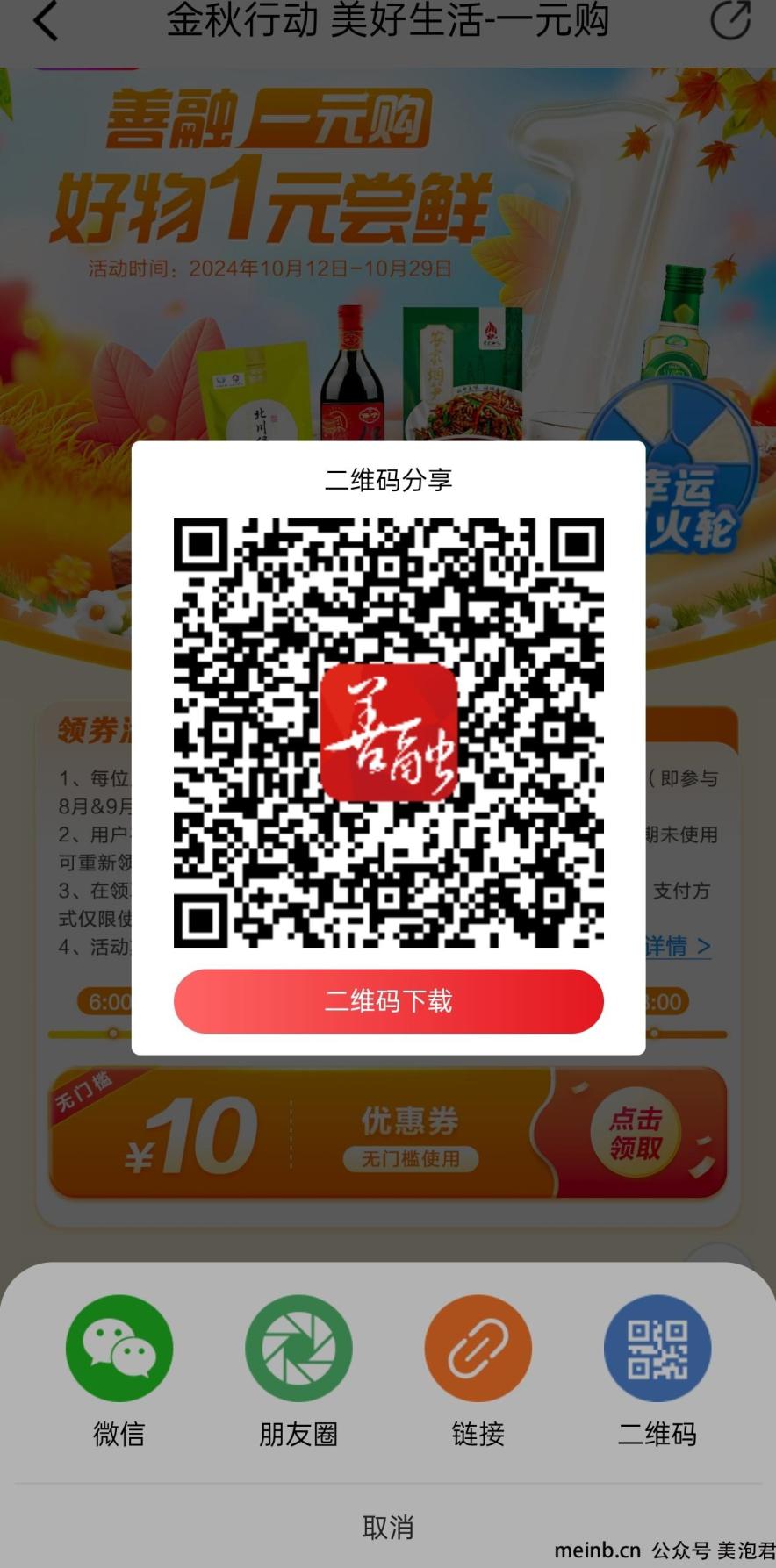Open the 详情 link

[x=678, y=947]
